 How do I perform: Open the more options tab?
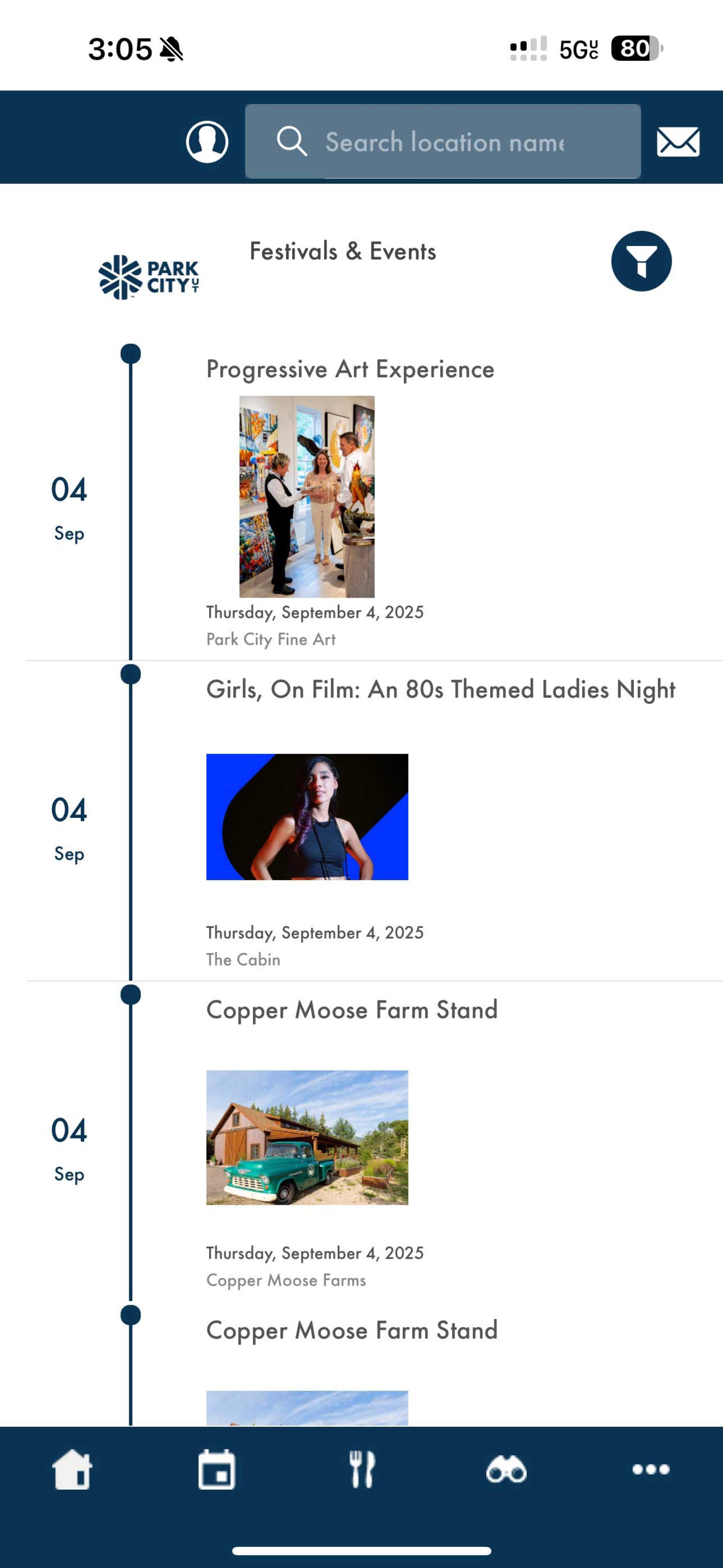pos(651,1469)
